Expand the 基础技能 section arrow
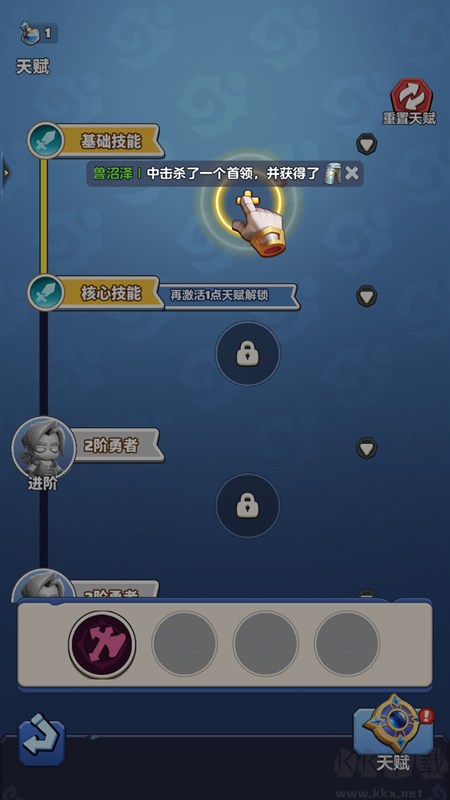The height and width of the screenshot is (800, 450). point(366,144)
